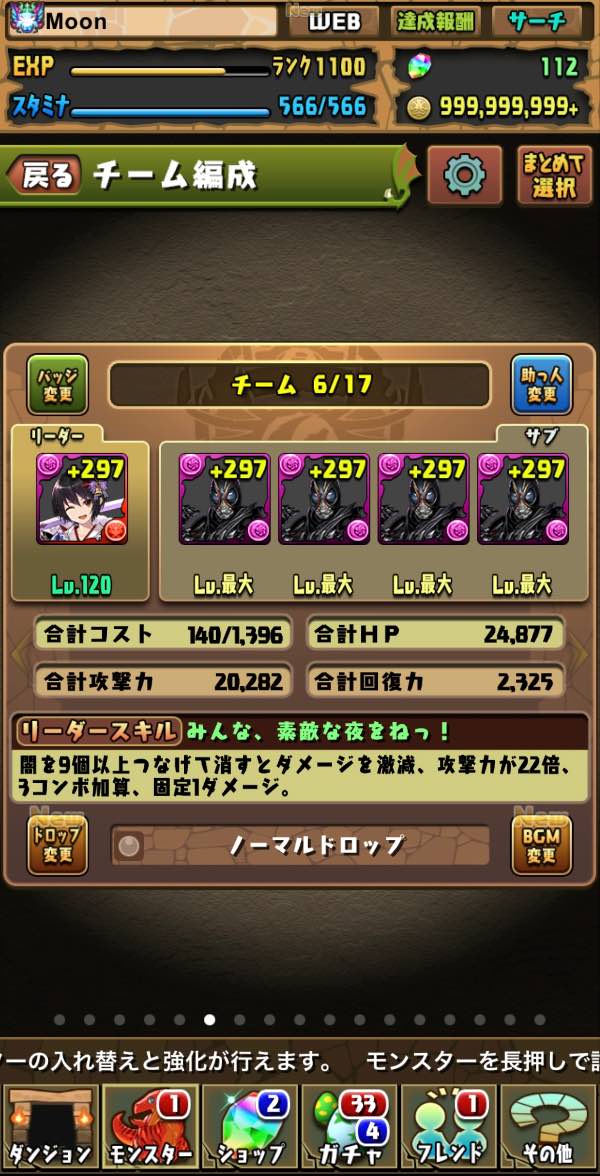Viewport: 600px width, 1176px height.
Task: Change helper with 助っ人変更
Action: pyautogui.click(x=541, y=385)
